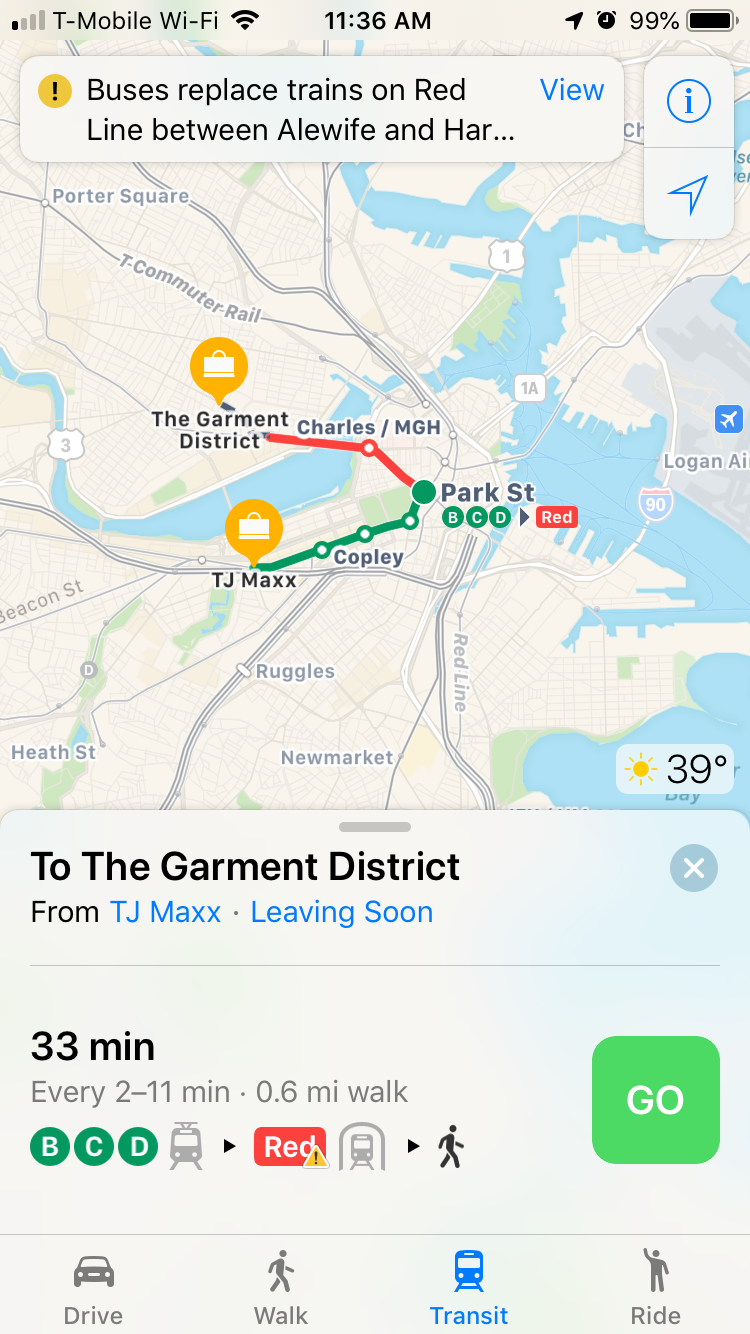The width and height of the screenshot is (750, 1334).
Task: Tap The Garment District map pin
Action: [219, 366]
